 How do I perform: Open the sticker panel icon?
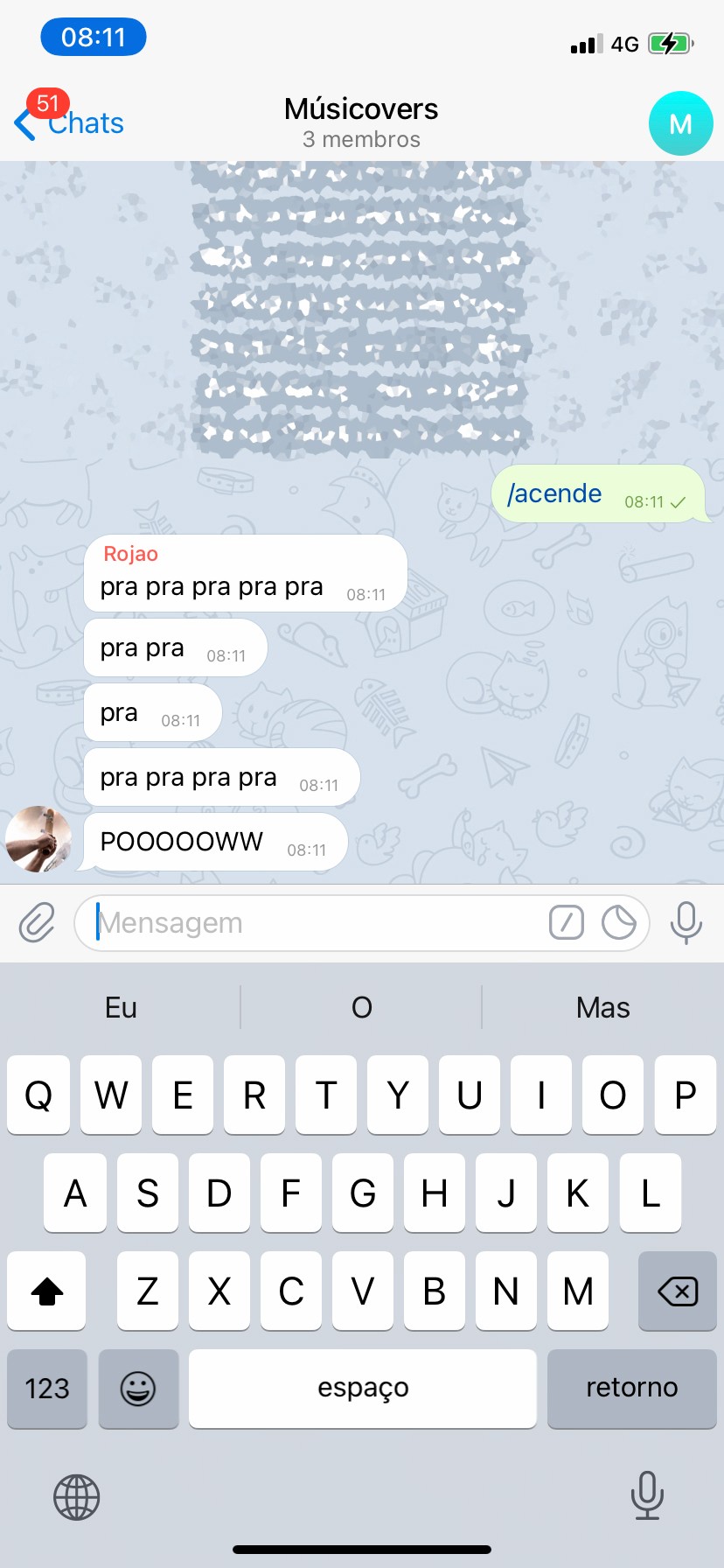[619, 922]
